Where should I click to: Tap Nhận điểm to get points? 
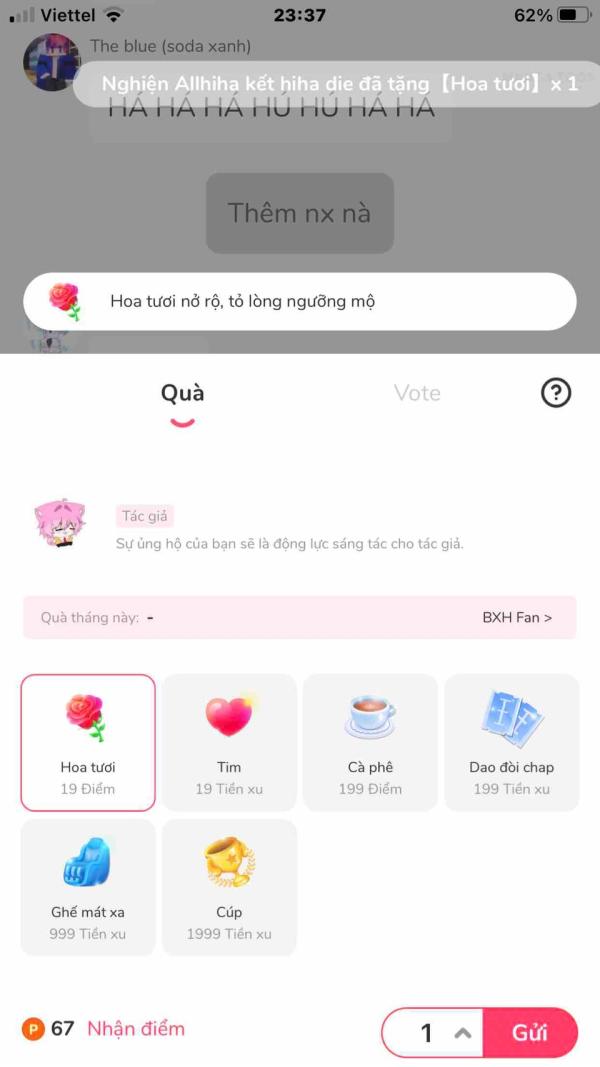(x=136, y=1028)
